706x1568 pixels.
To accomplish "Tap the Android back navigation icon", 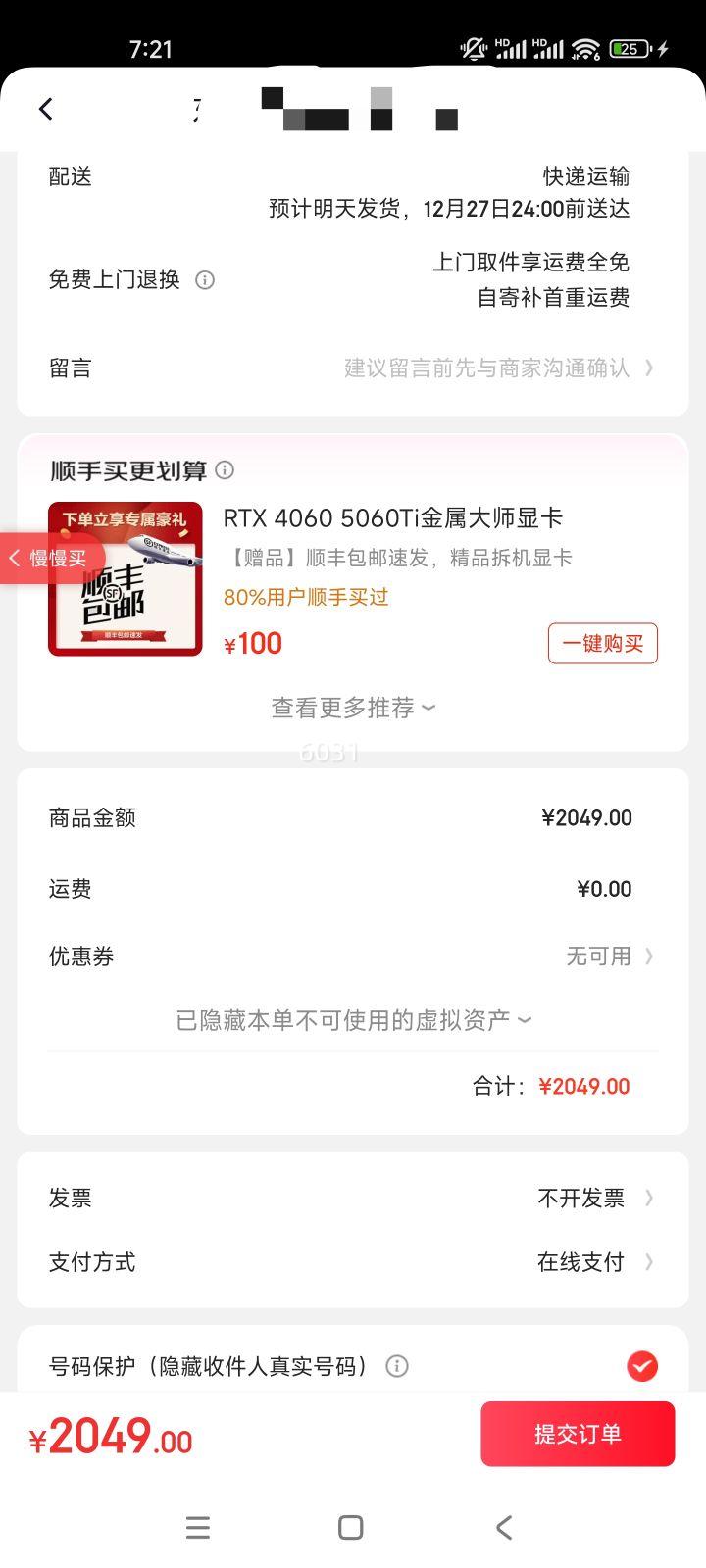I will click(504, 1527).
